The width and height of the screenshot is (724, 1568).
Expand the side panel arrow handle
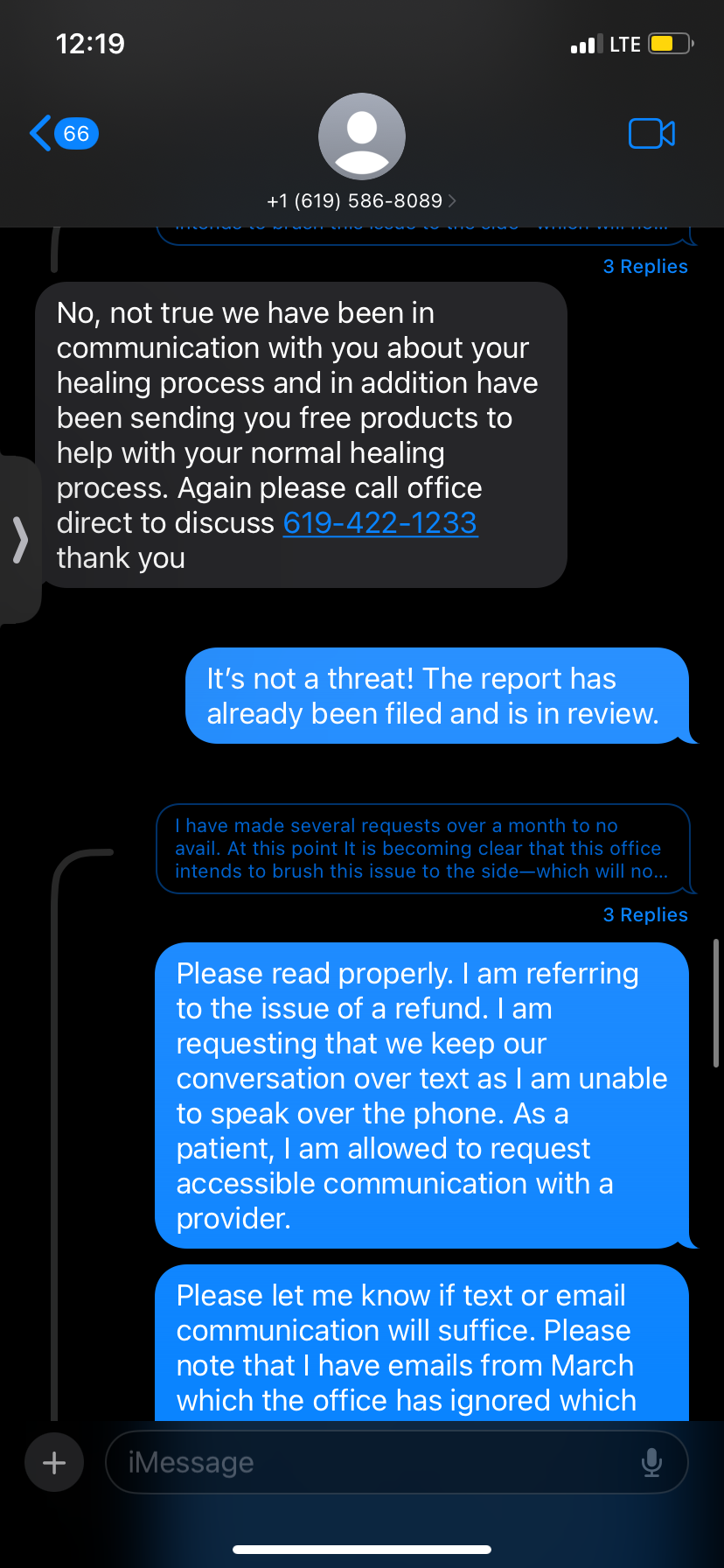tap(20, 539)
